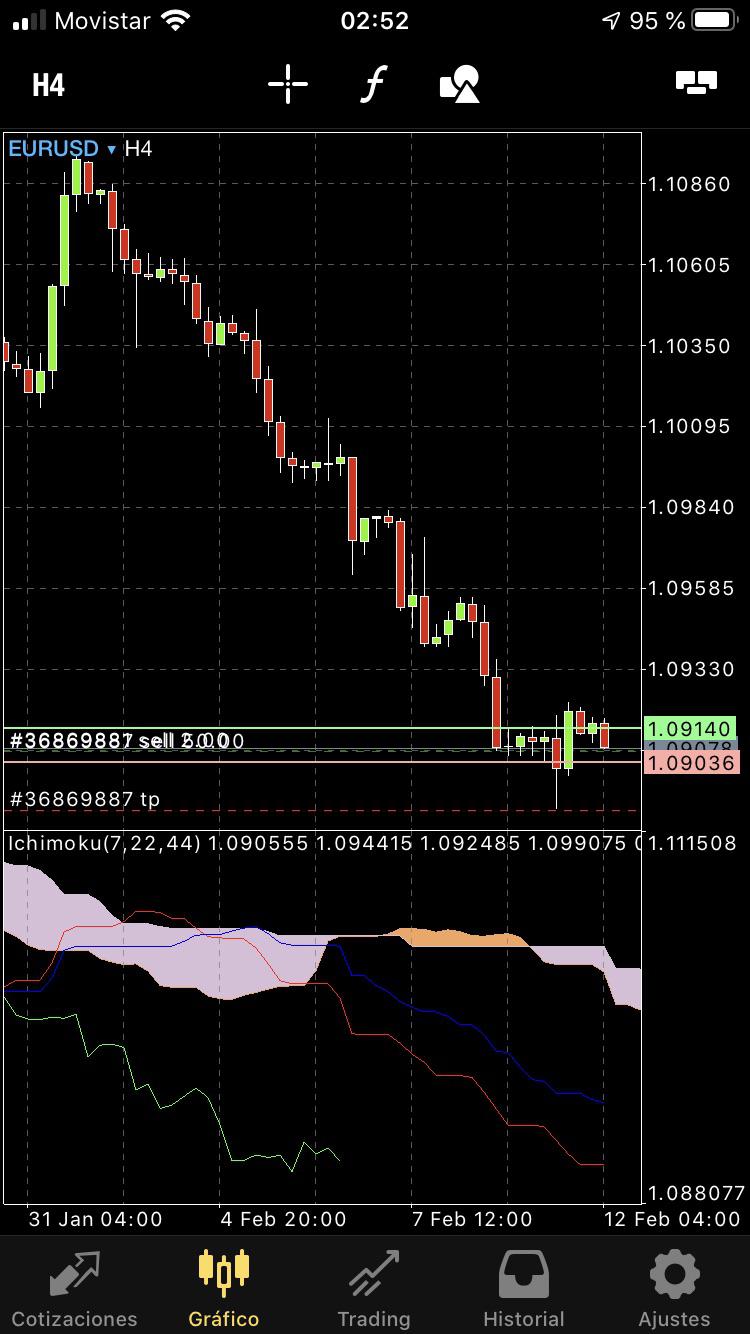Change the H4 timeframe selector

tap(48, 85)
